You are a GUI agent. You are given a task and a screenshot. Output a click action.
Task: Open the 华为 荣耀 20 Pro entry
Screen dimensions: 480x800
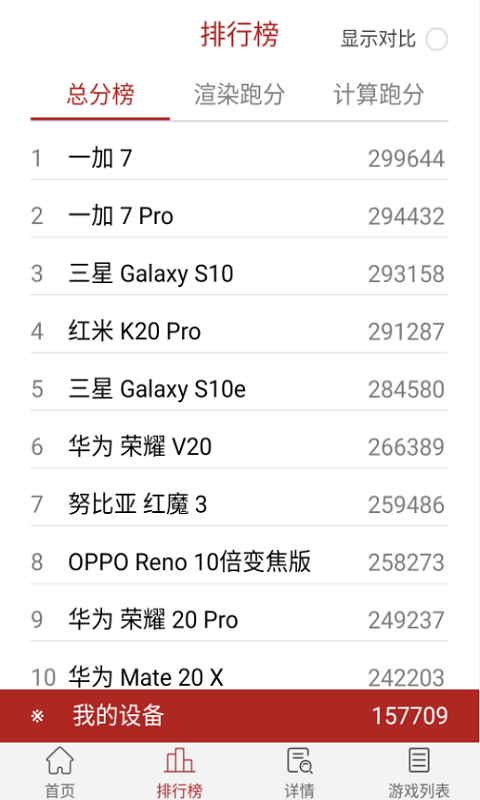pos(239,619)
